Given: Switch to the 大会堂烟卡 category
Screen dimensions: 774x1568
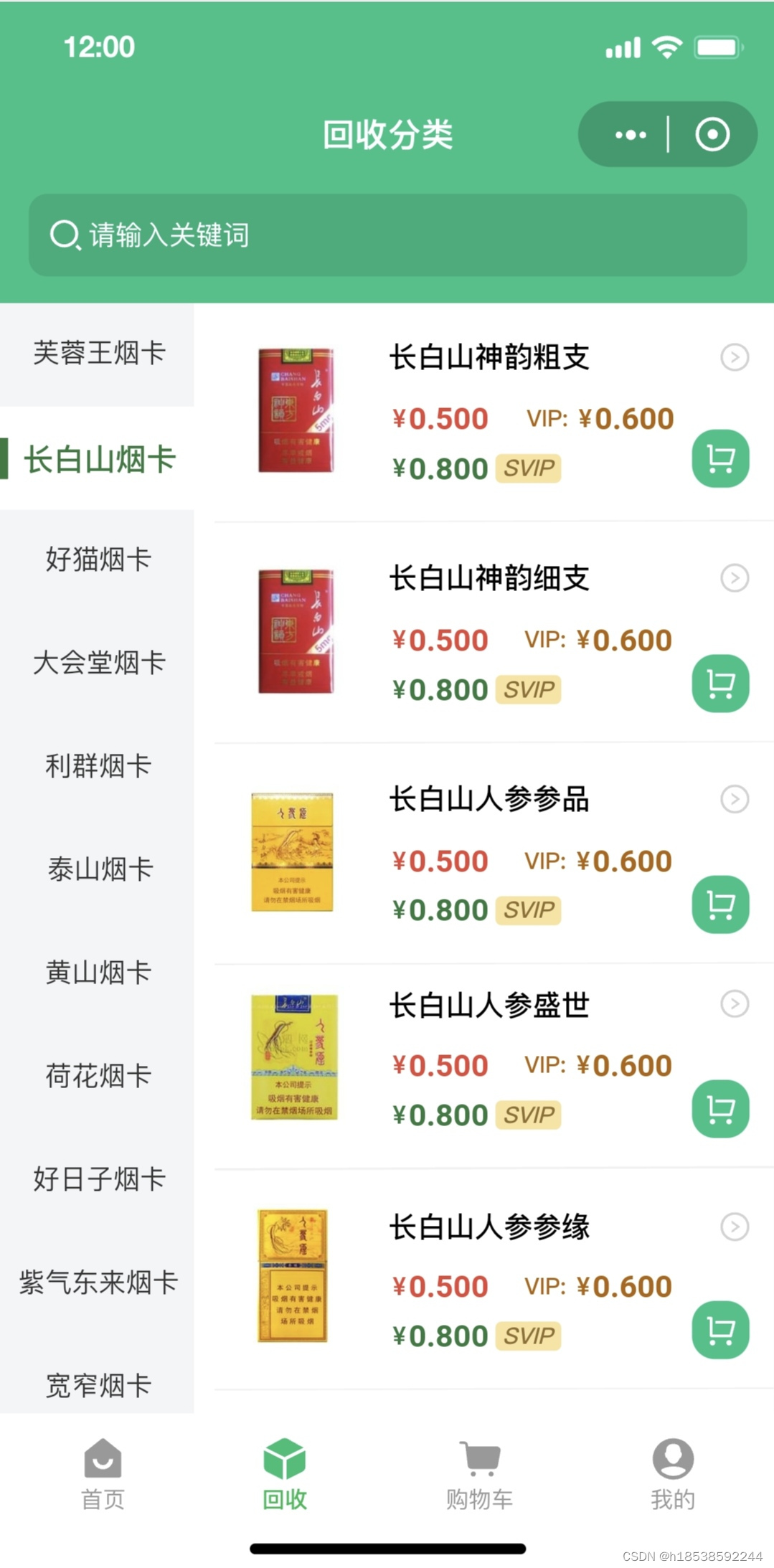Looking at the screenshot, I should pos(98,663).
